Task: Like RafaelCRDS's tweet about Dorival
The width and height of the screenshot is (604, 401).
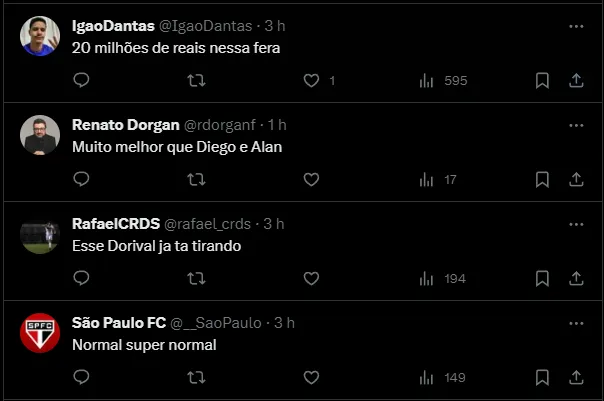Action: [311, 279]
